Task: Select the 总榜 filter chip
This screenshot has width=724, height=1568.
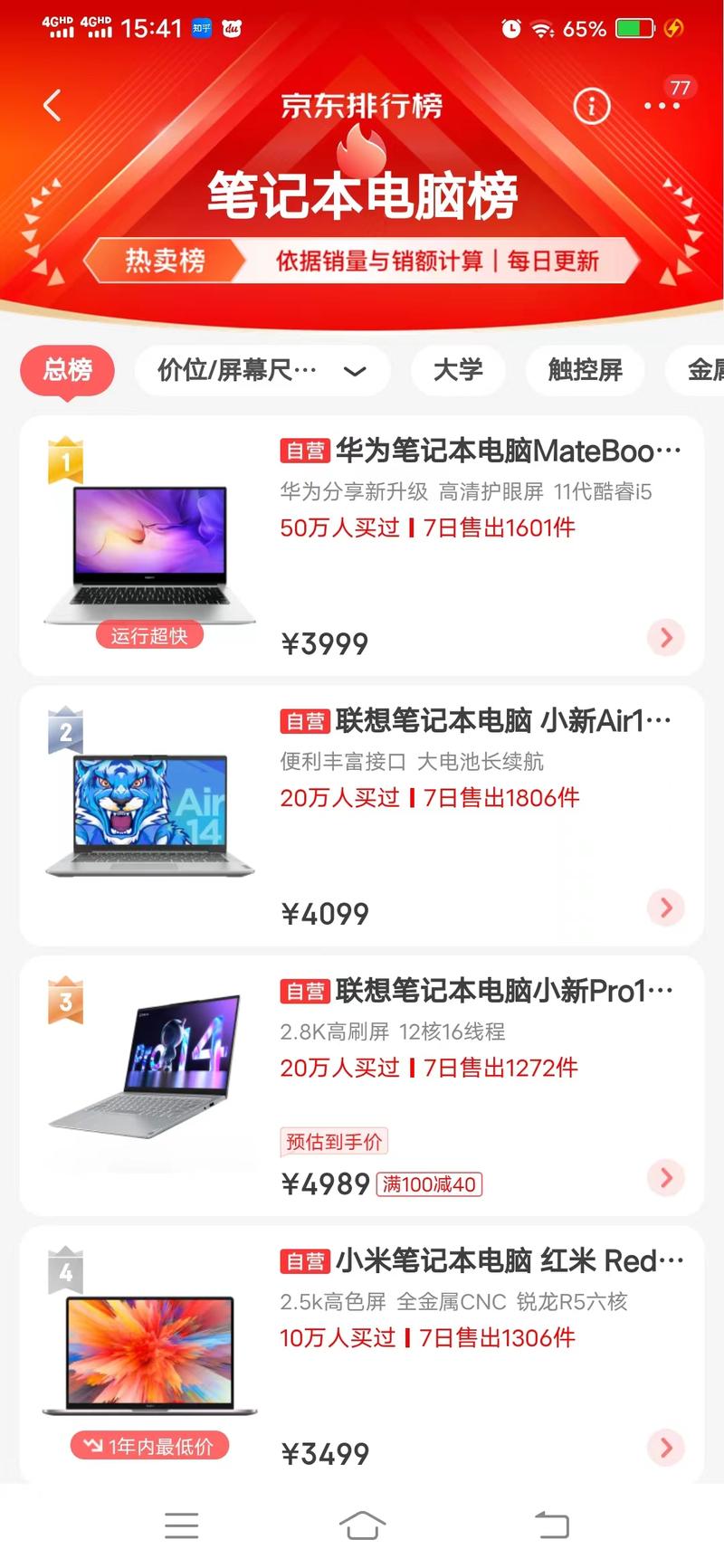Action: coord(67,371)
